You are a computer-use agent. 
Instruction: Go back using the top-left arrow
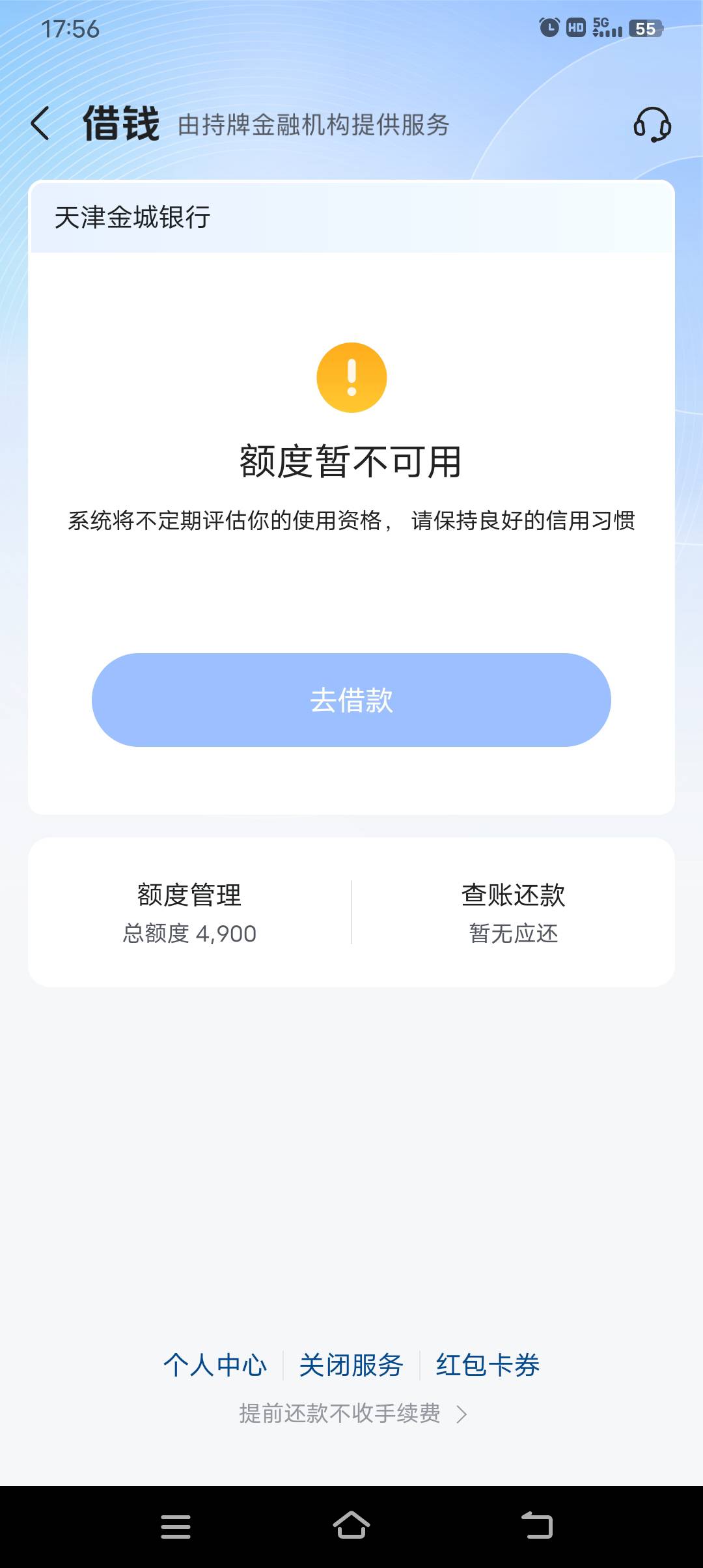40,124
